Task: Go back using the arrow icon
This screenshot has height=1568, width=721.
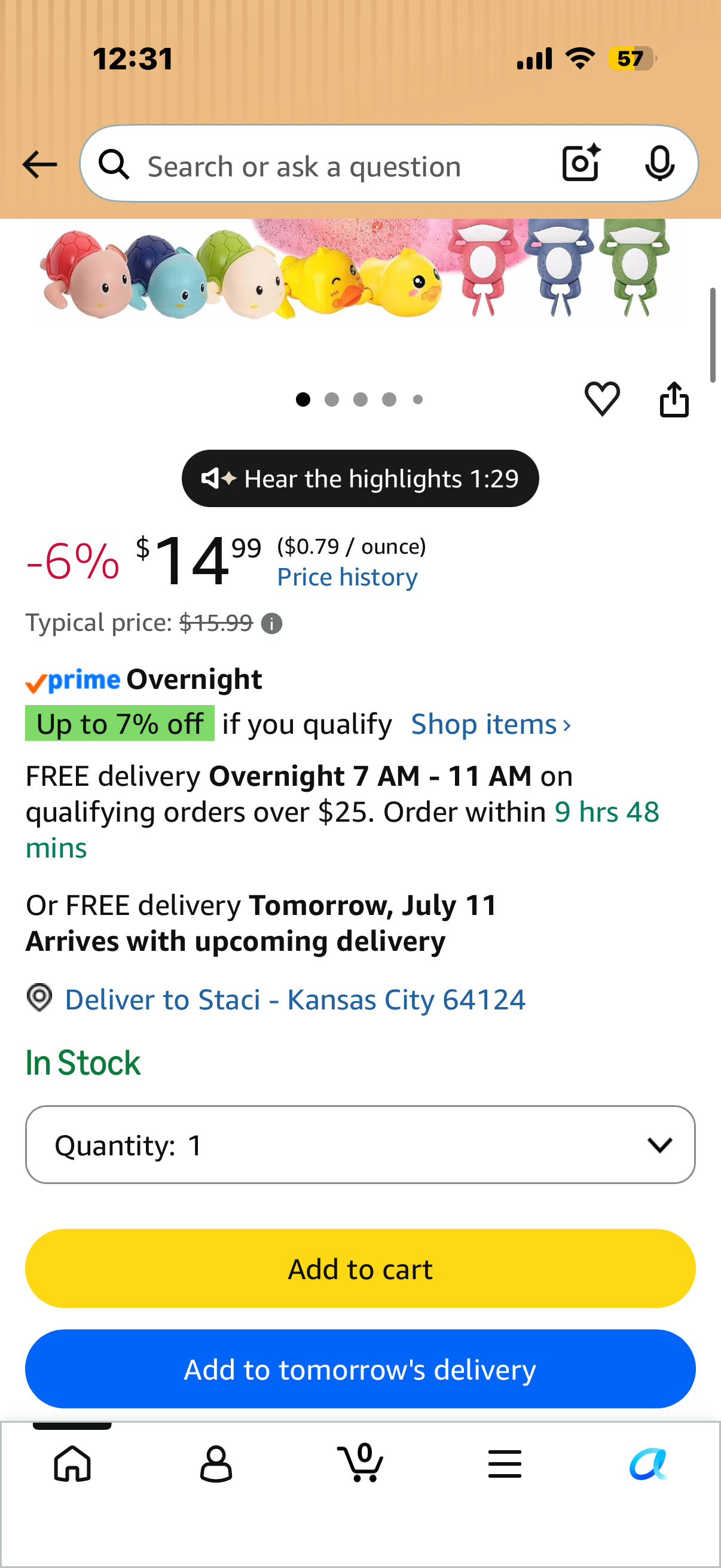Action: [39, 165]
